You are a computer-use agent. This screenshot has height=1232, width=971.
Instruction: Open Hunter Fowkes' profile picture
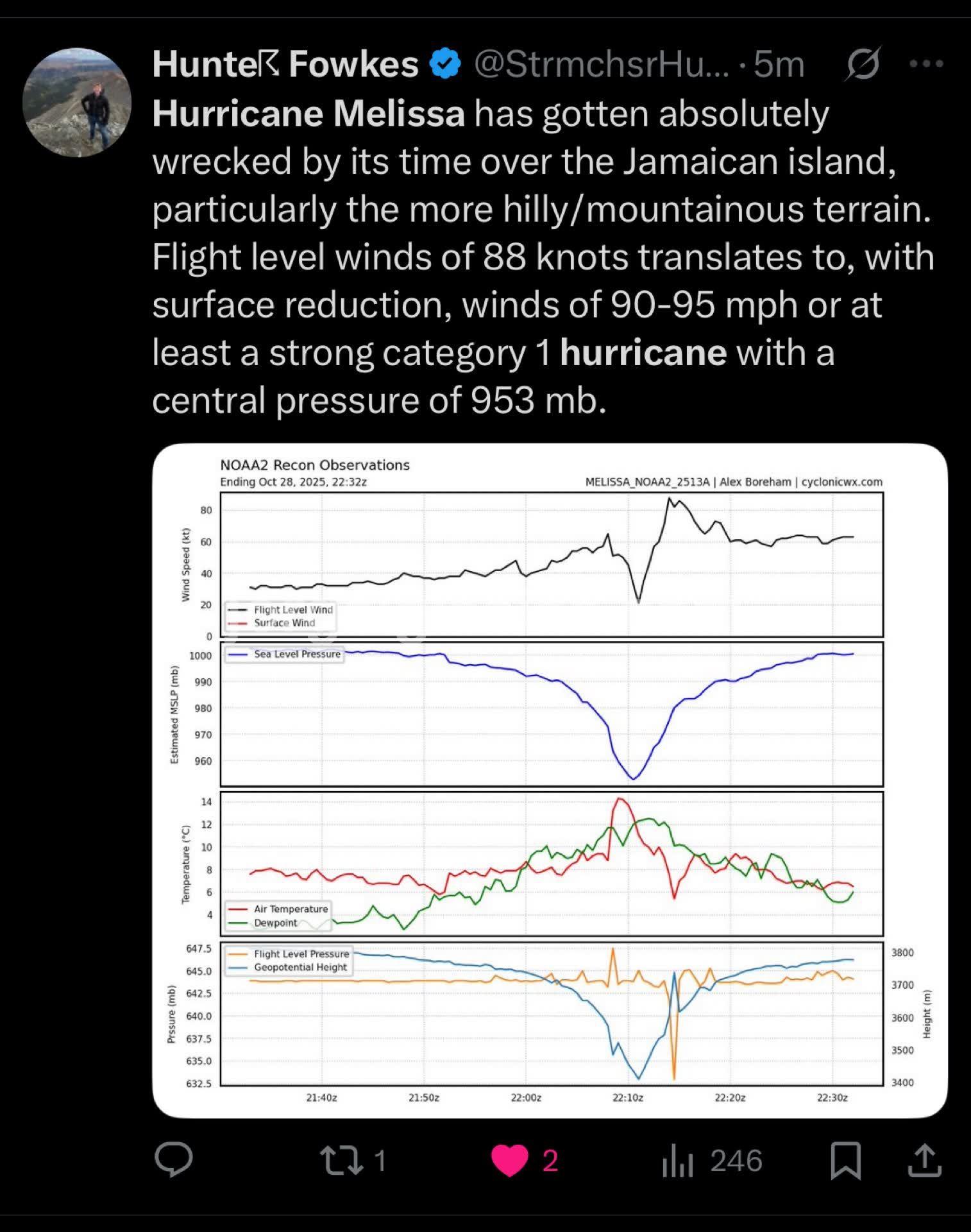click(x=77, y=102)
